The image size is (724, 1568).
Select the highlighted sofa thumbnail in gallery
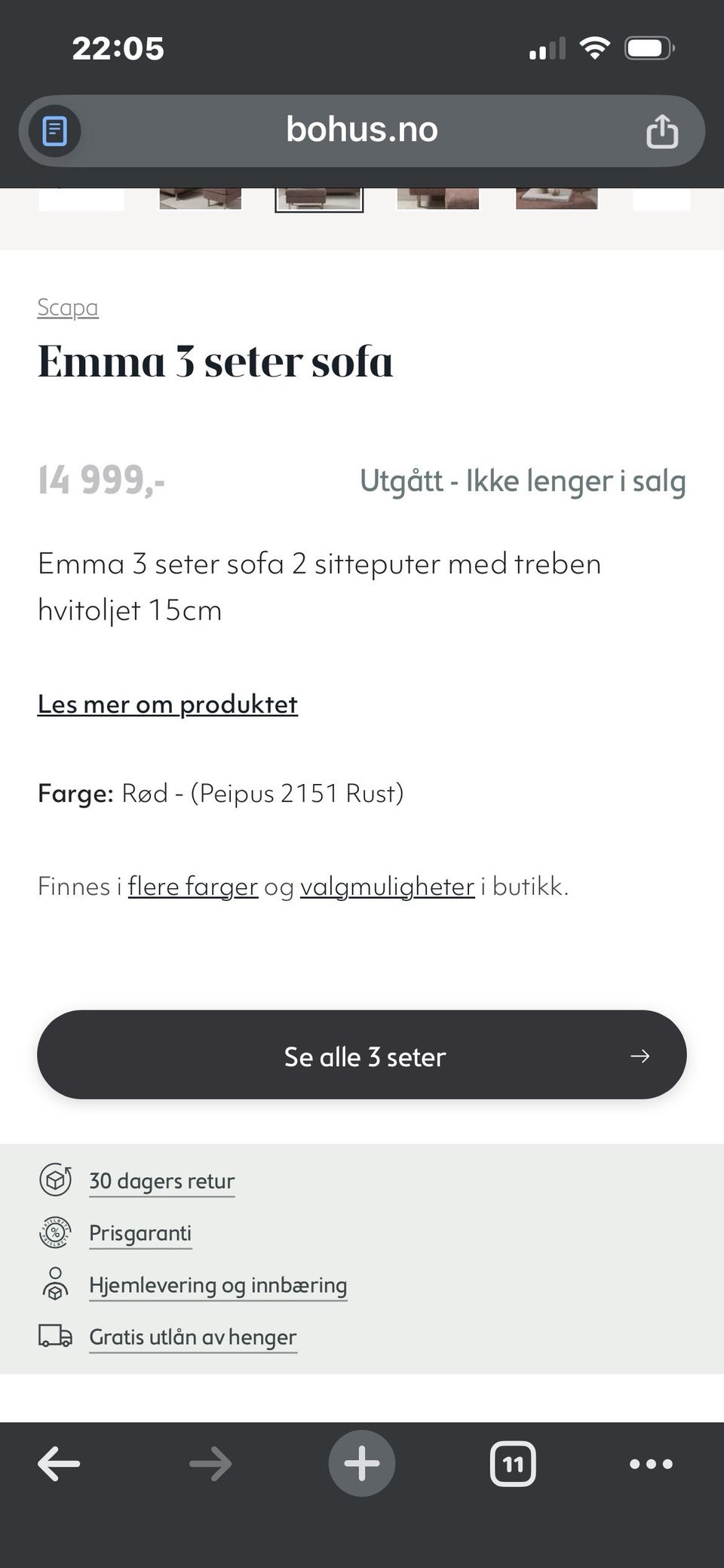tap(319, 199)
